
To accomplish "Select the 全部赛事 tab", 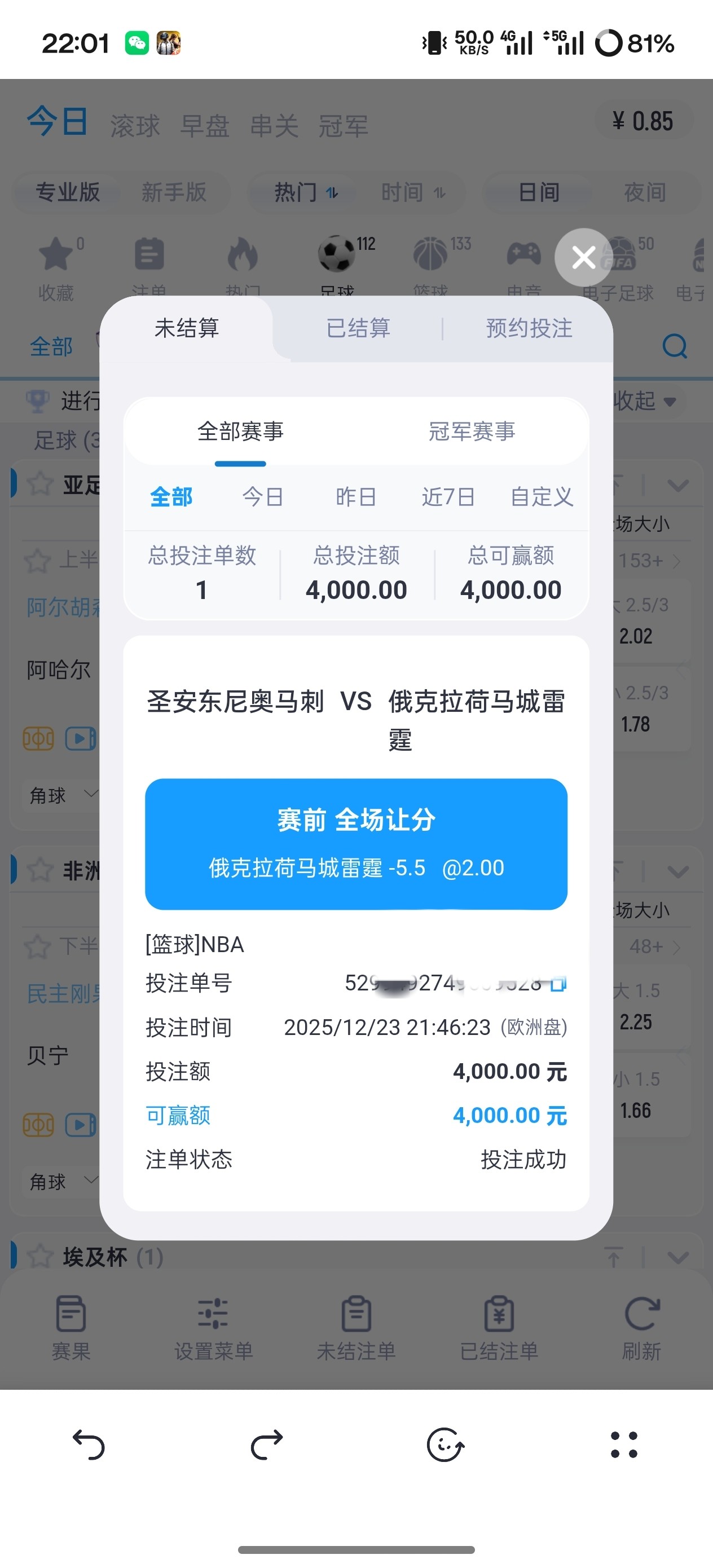I will coord(240,431).
